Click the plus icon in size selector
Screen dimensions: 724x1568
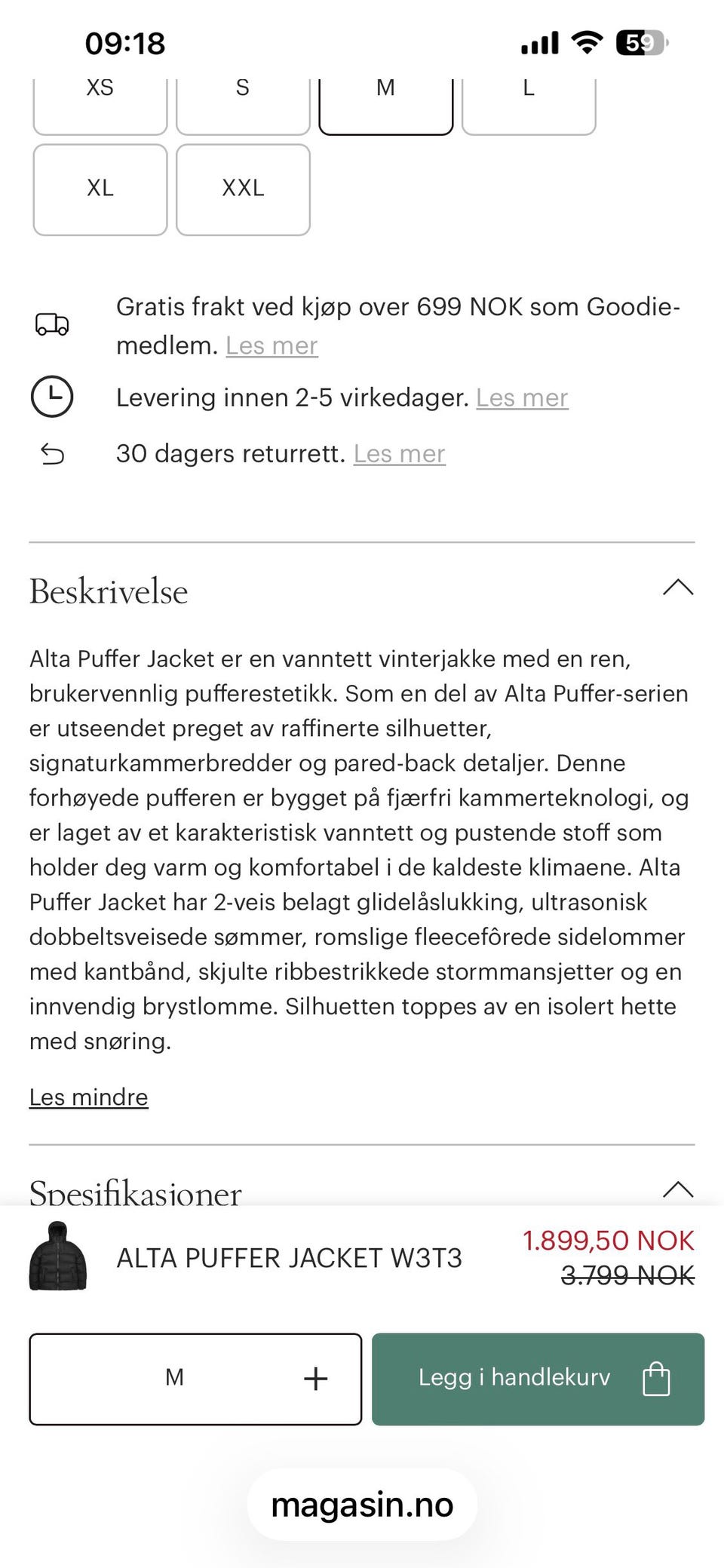coord(315,1379)
